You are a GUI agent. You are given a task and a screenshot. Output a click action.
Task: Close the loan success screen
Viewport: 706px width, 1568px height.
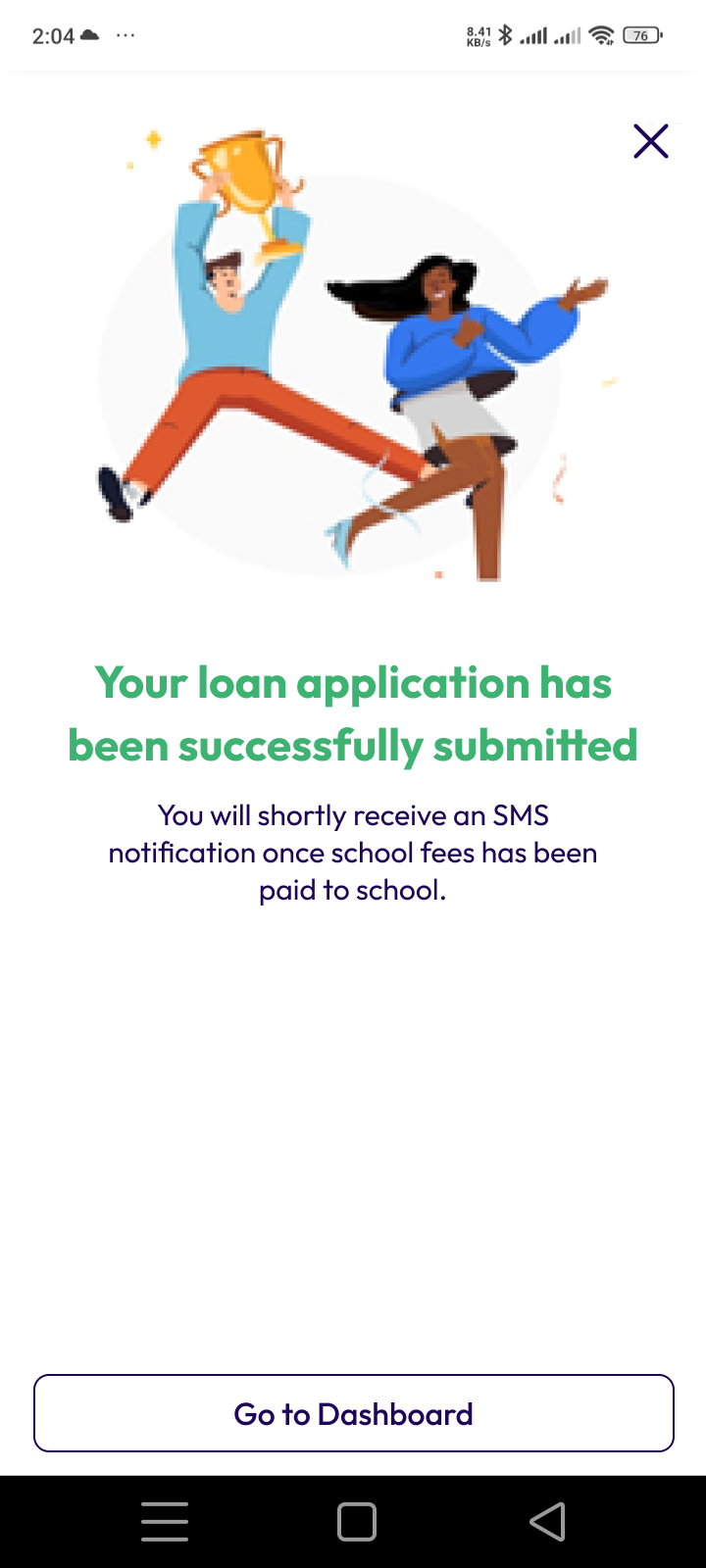point(651,141)
